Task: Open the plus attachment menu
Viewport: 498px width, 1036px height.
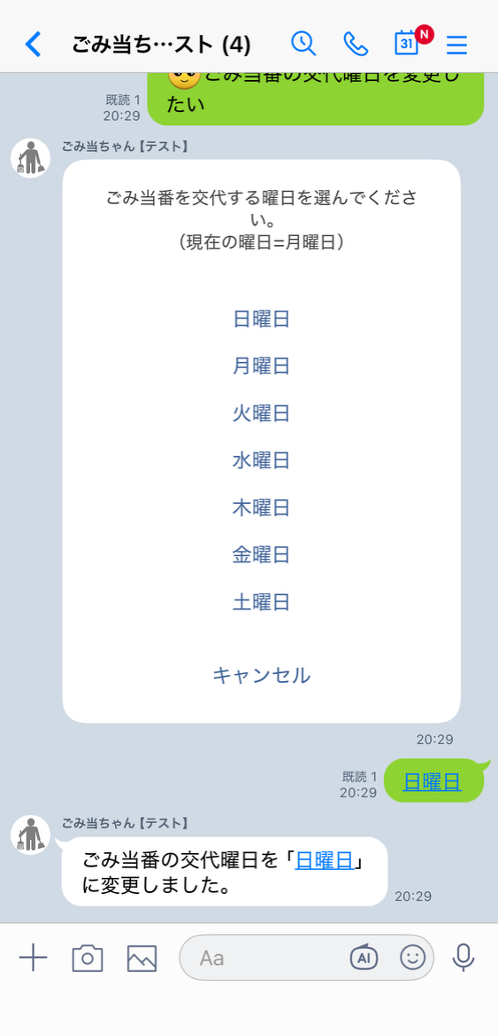Action: tap(33, 957)
